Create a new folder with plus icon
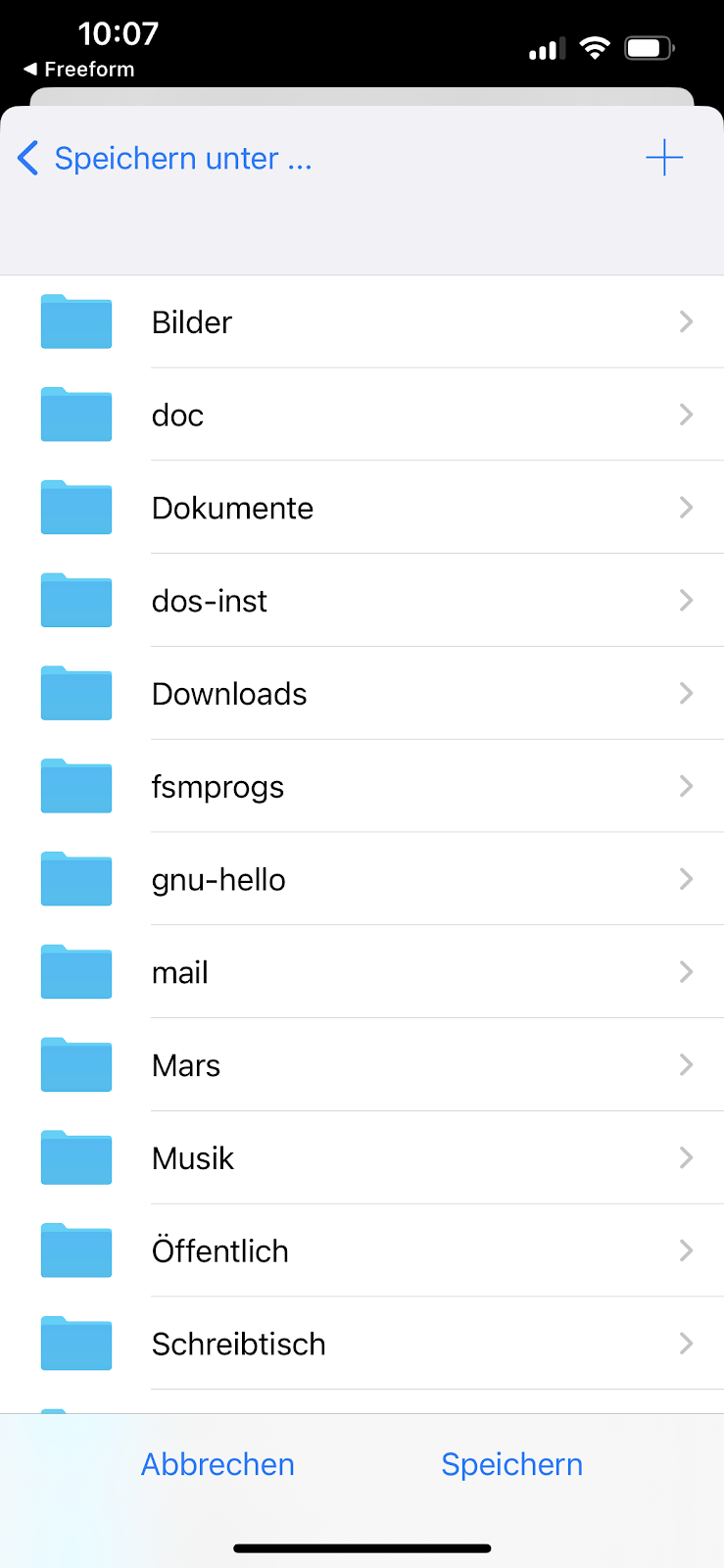 tap(663, 158)
